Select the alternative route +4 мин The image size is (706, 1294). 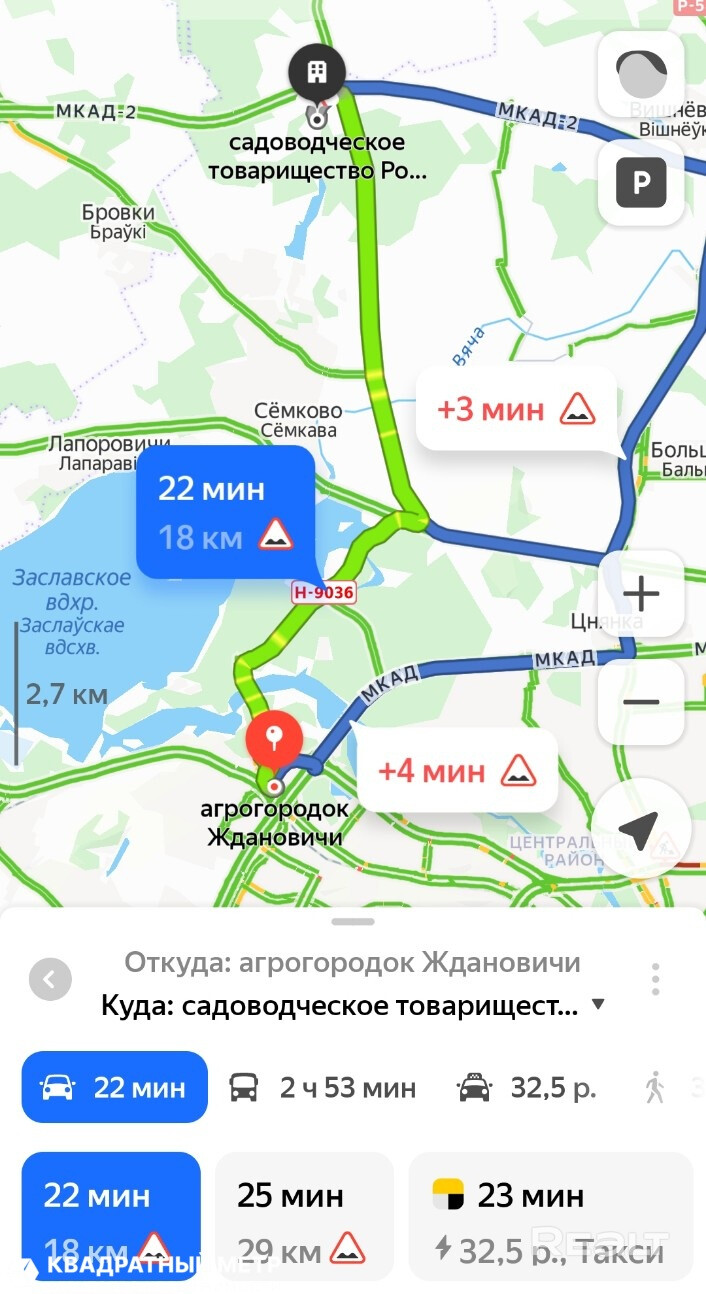coord(457,770)
